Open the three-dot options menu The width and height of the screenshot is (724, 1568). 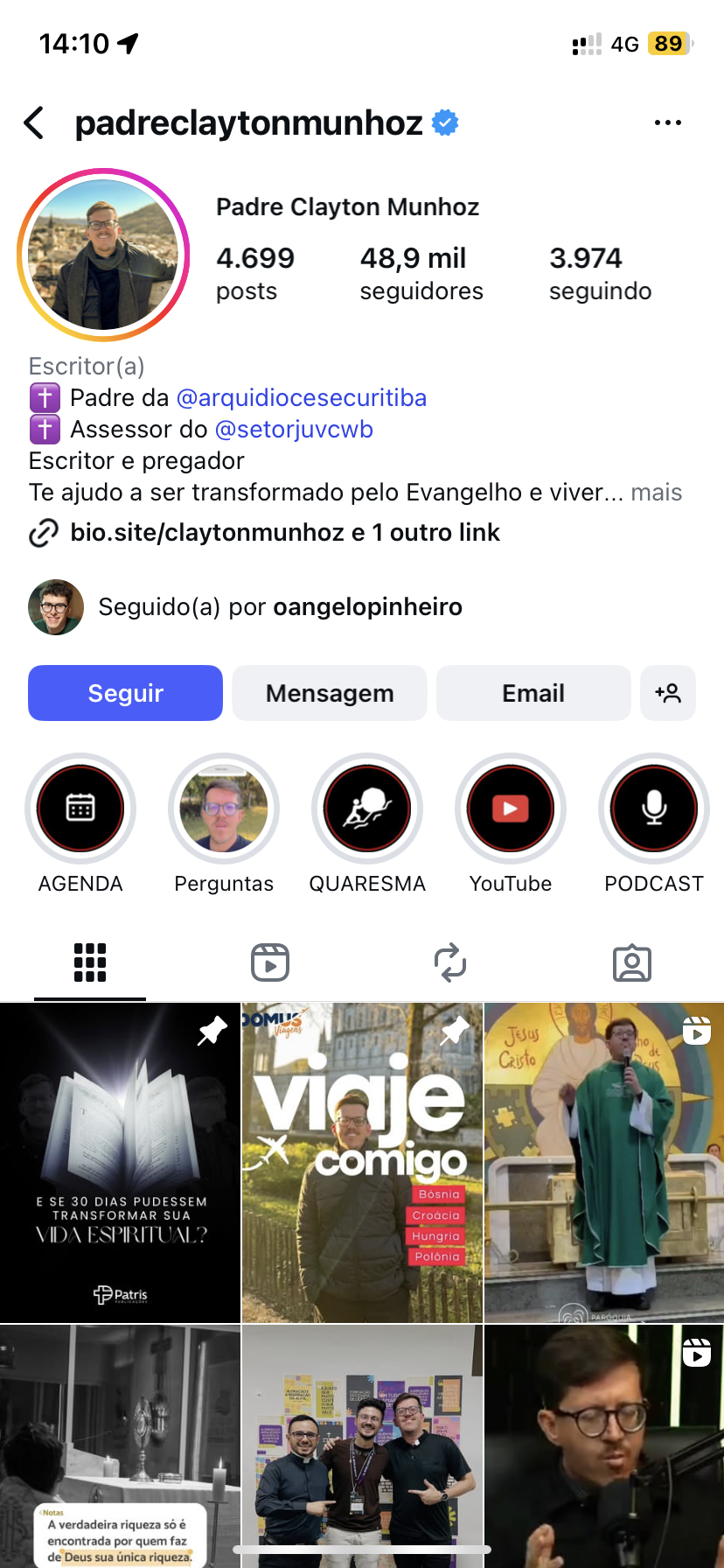point(668,123)
